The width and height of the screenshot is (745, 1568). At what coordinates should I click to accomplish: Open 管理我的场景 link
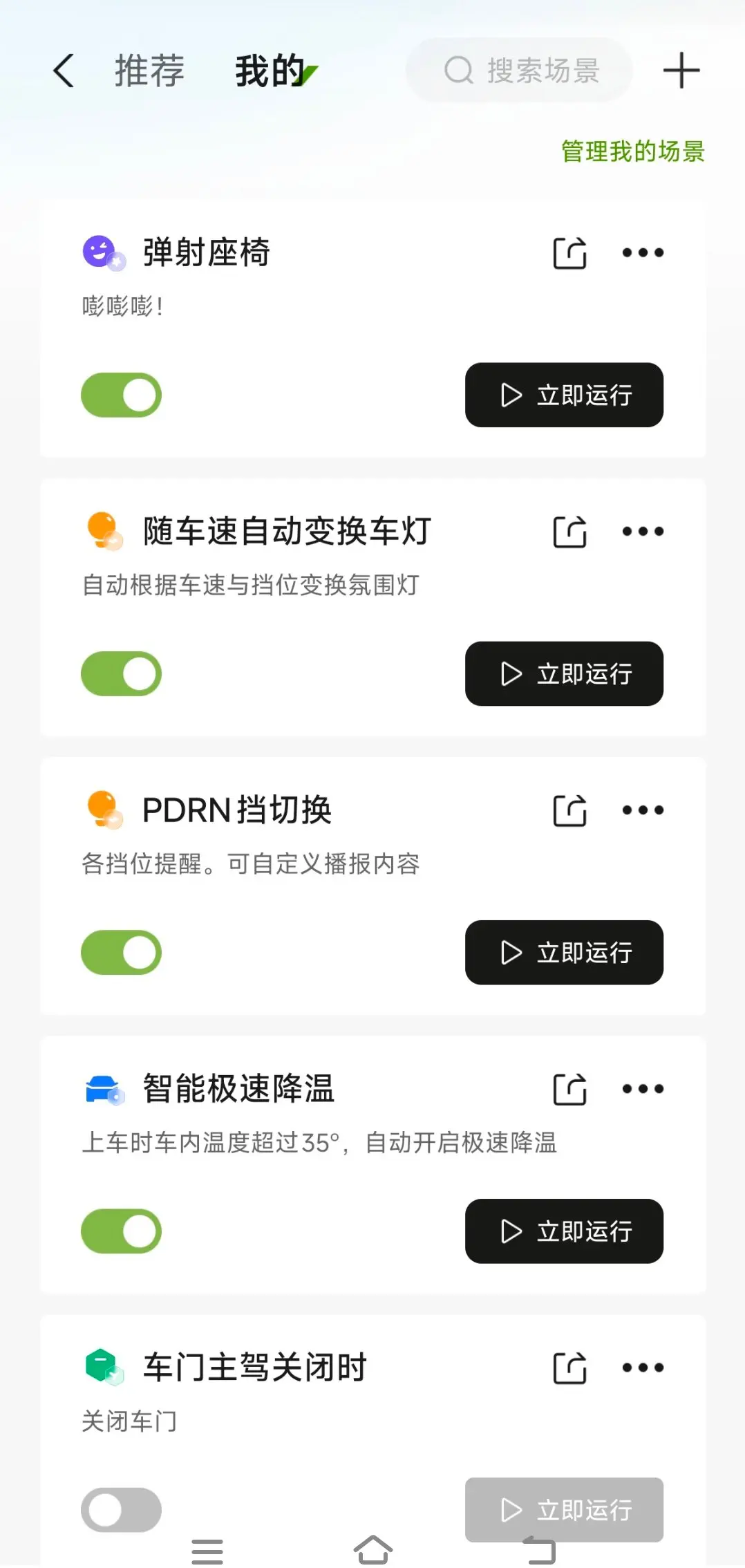[x=632, y=151]
